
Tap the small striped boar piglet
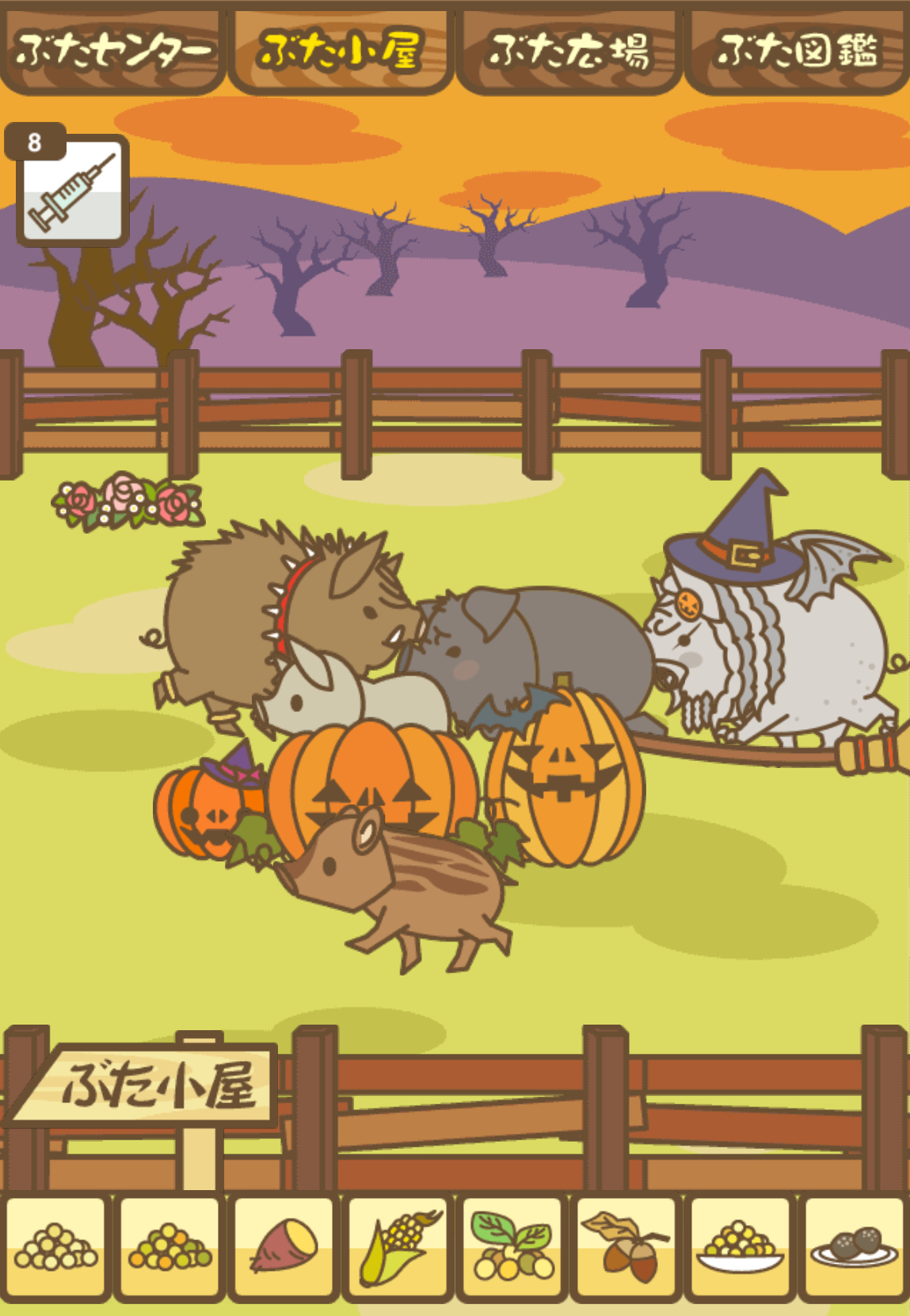click(x=396, y=879)
